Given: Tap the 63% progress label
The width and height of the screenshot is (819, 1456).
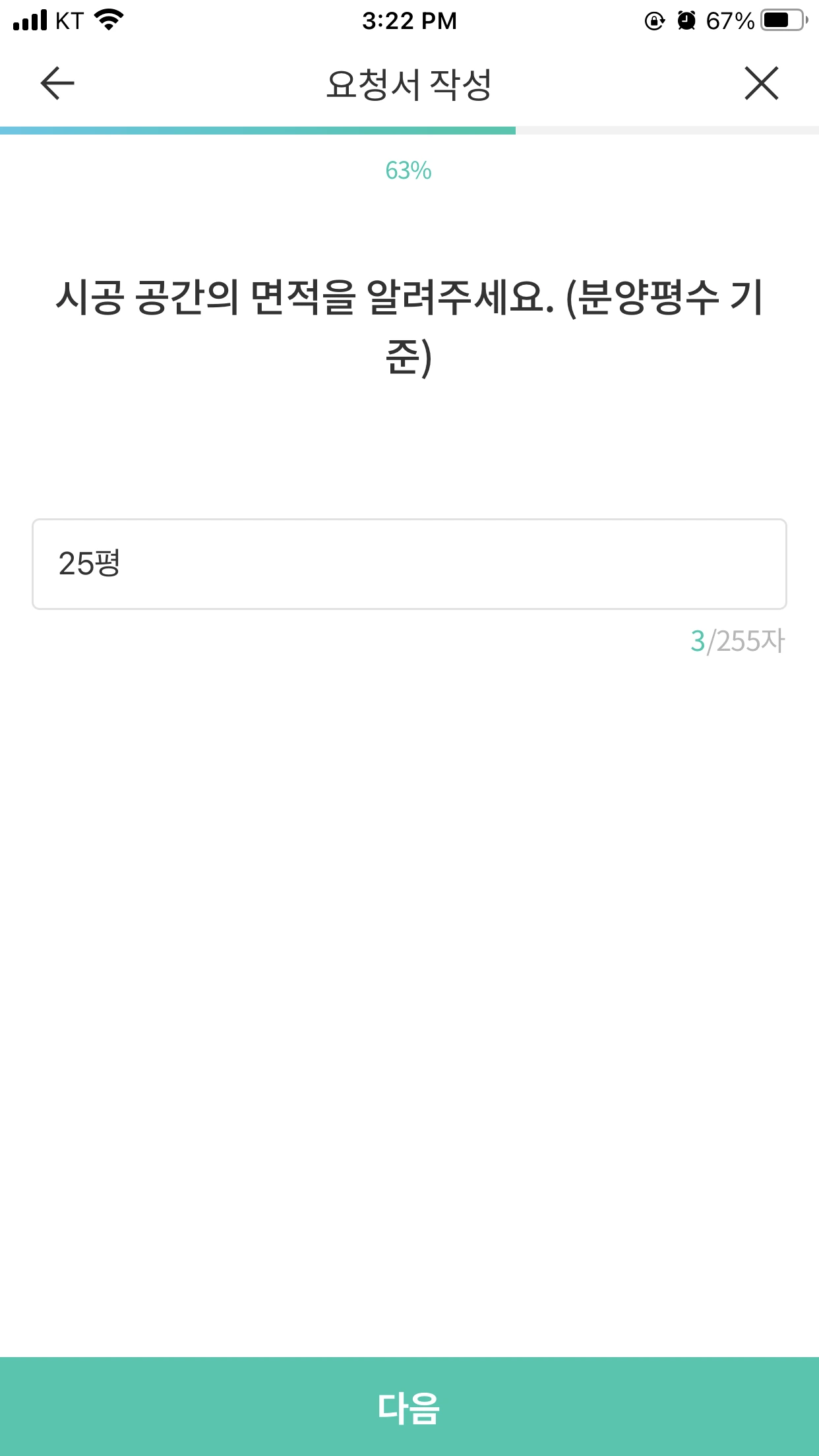Looking at the screenshot, I should (x=409, y=171).
